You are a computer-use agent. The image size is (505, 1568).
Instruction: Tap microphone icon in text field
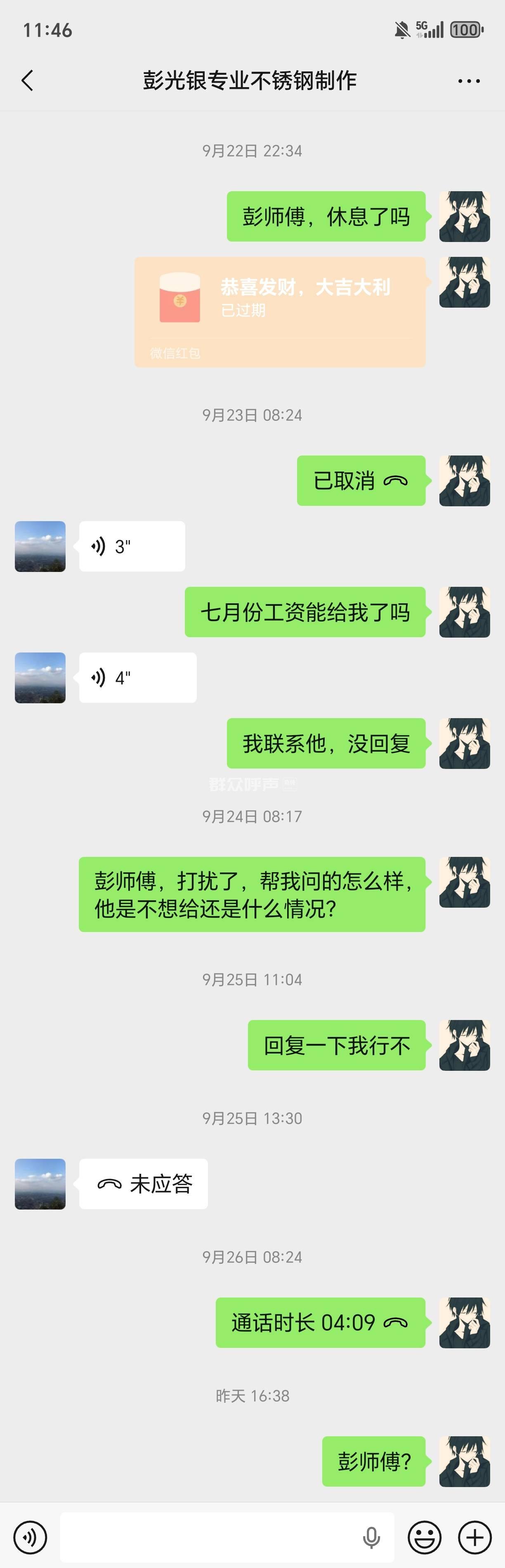click(371, 1537)
